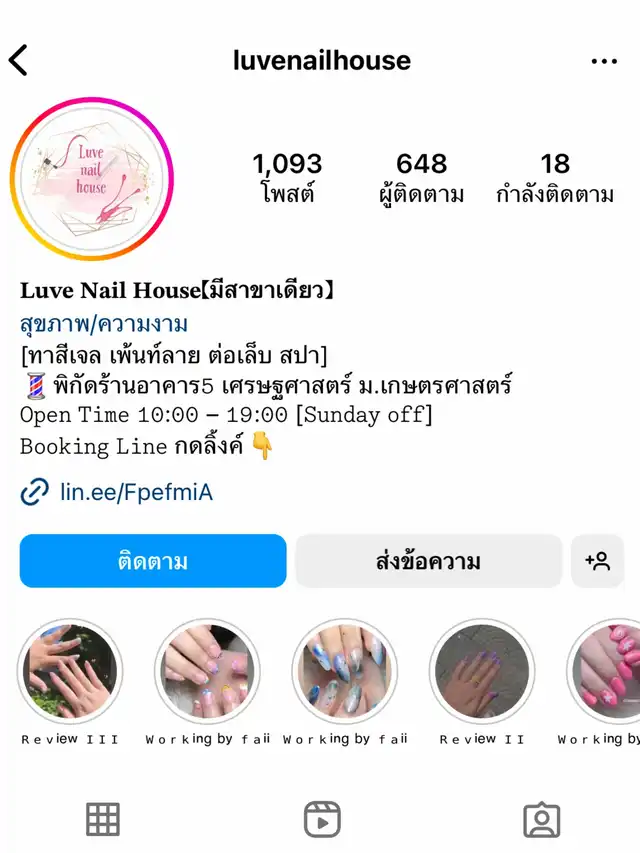Open the lin.ee/FpefmiA booking link

coord(136,492)
